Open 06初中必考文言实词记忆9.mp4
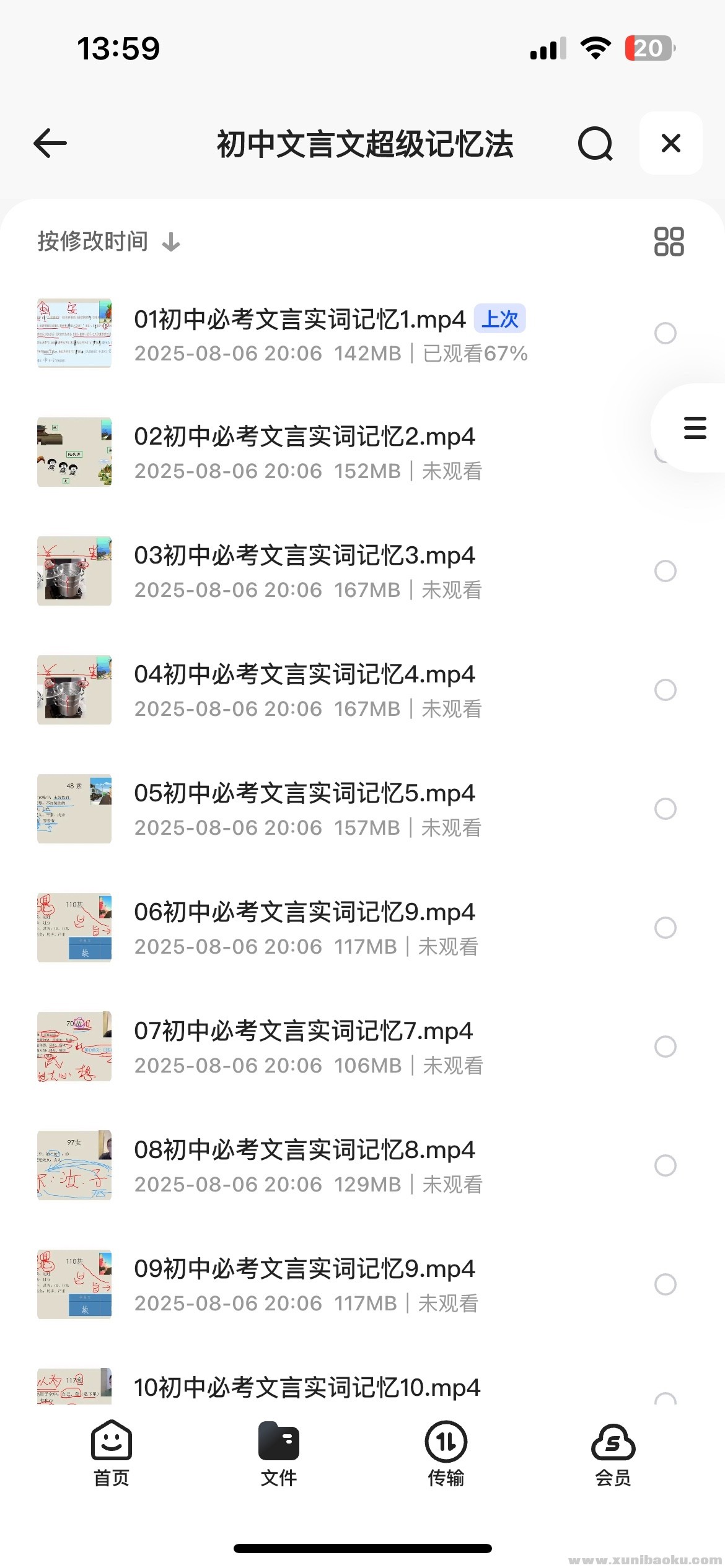 (304, 913)
